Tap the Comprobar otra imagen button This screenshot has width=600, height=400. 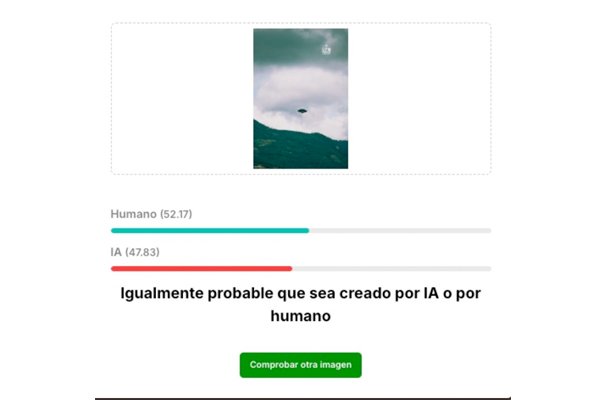coord(300,365)
